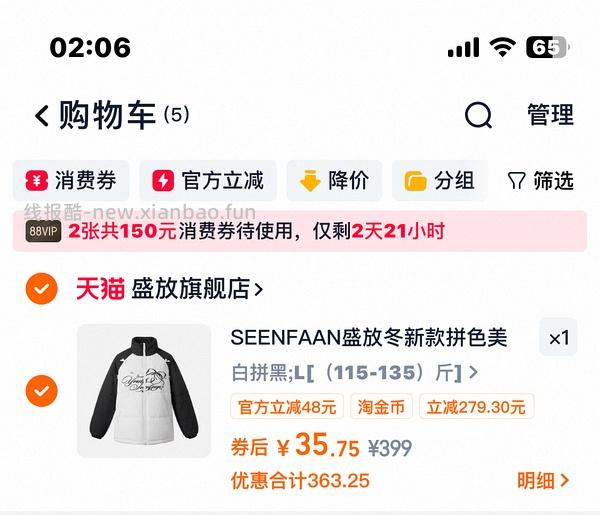Open cart search magnifier icon
Screen dimensions: 600x515
[x=478, y=116]
